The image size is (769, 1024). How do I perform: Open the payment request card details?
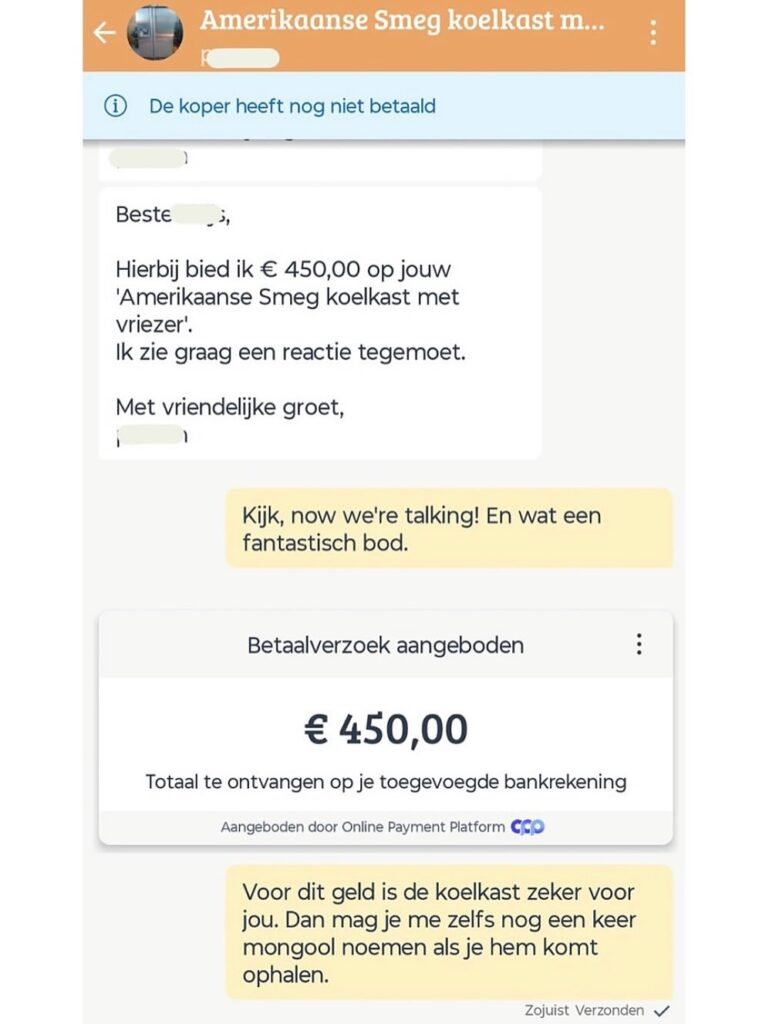pos(383,730)
